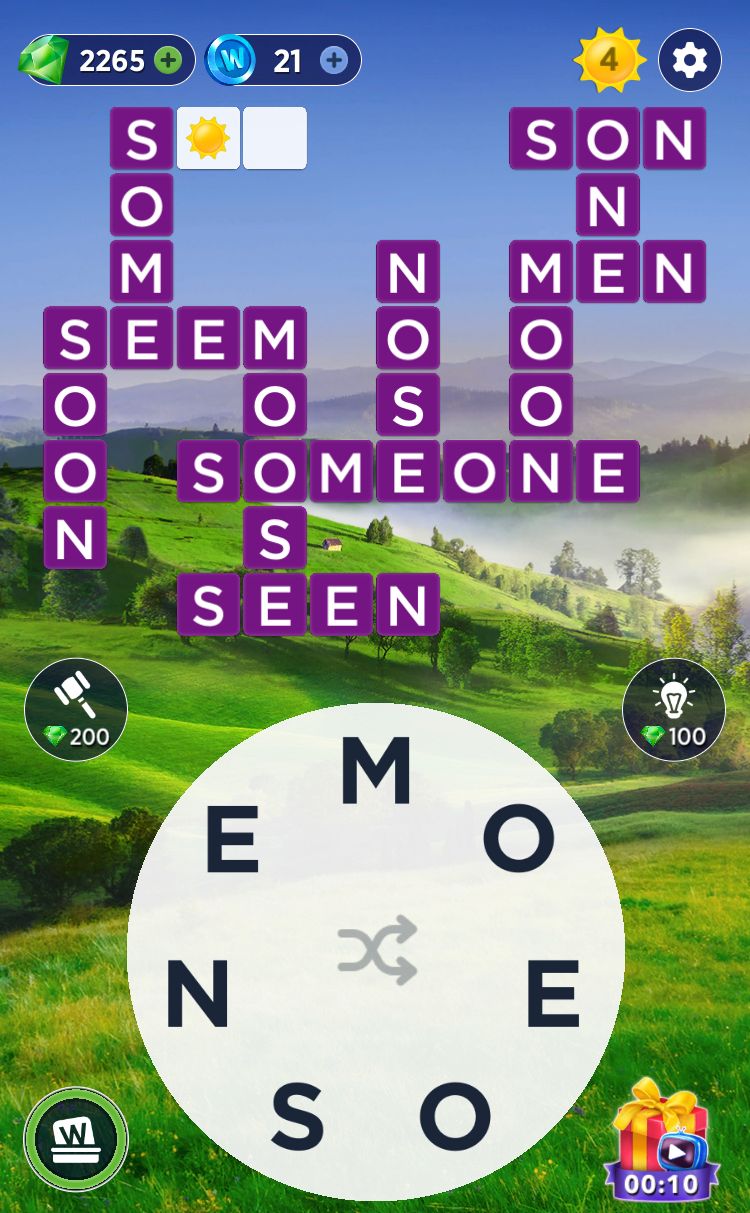The height and width of the screenshot is (1213, 750).
Task: Open the settings gear
Action: (x=690, y=61)
